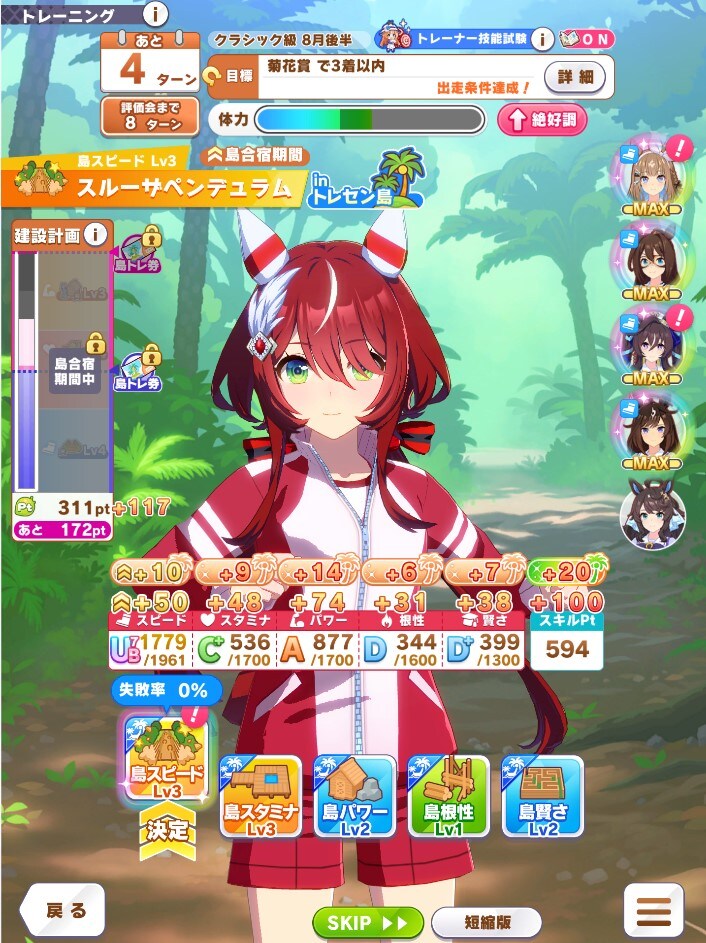Go back with the 戻る button
Viewport: 706px width, 943px height.
coord(64,910)
